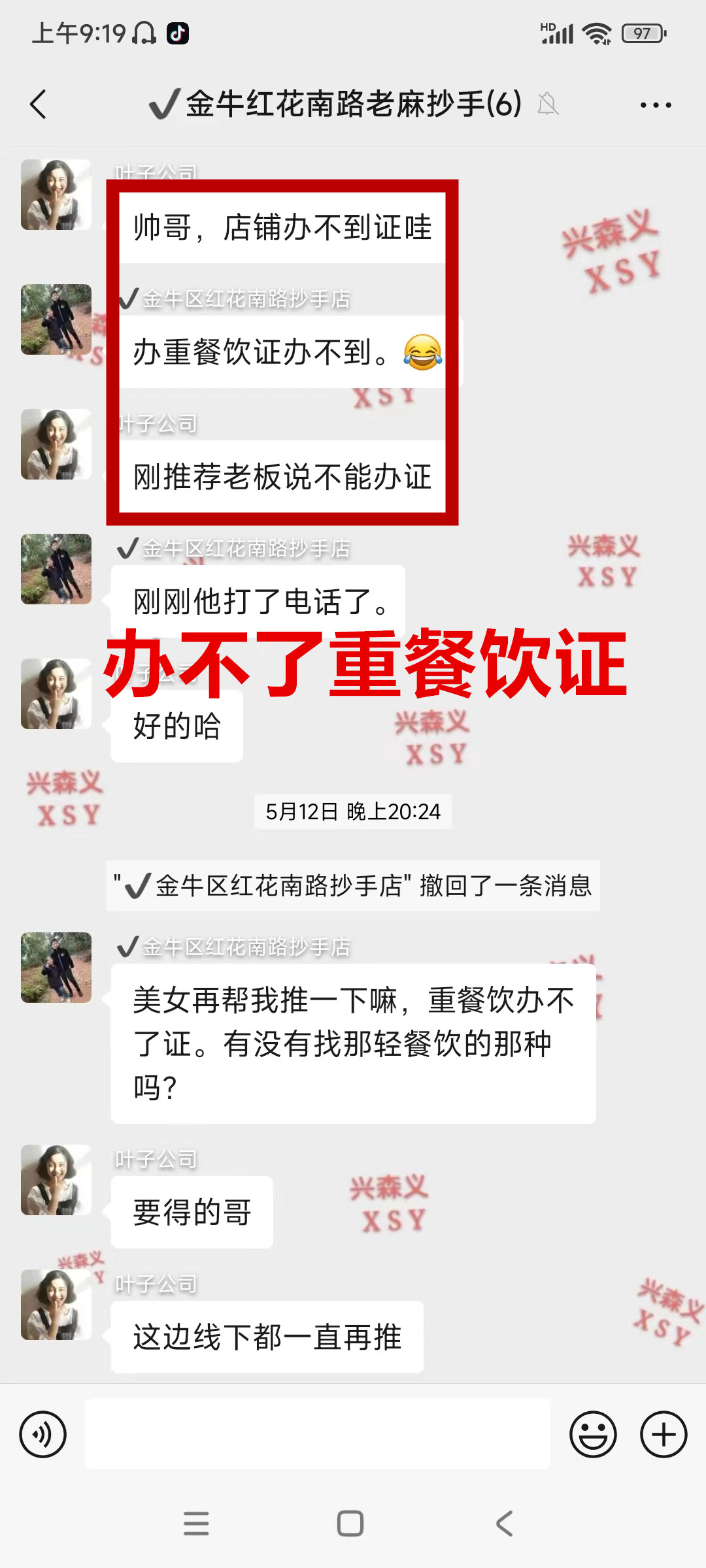706x1568 pixels.
Task: Open the plus attachment menu
Action: [663, 1434]
